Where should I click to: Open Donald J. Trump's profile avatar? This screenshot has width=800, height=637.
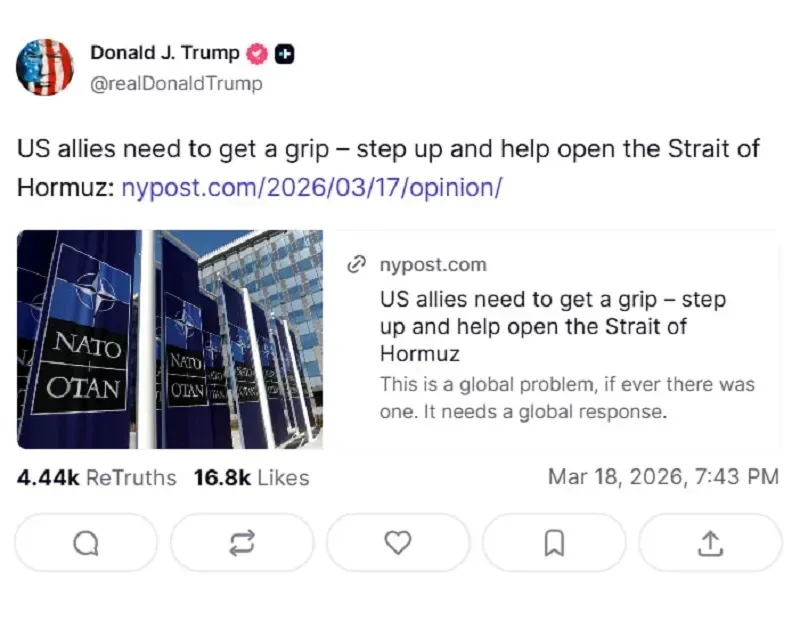coord(45,68)
